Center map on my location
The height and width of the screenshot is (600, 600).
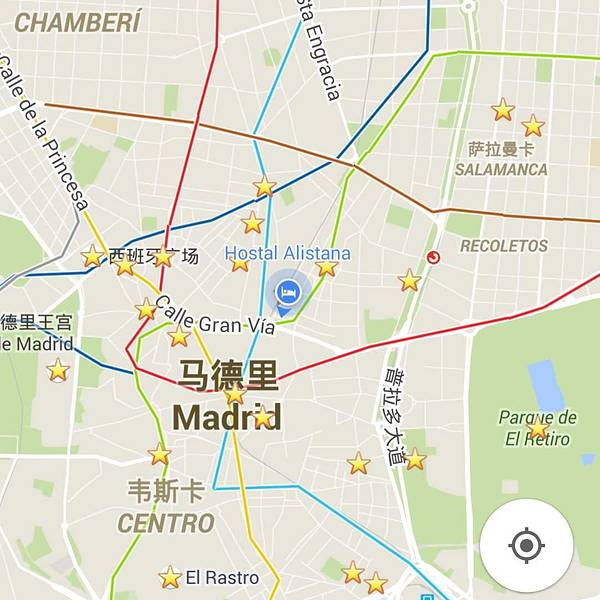(526, 546)
